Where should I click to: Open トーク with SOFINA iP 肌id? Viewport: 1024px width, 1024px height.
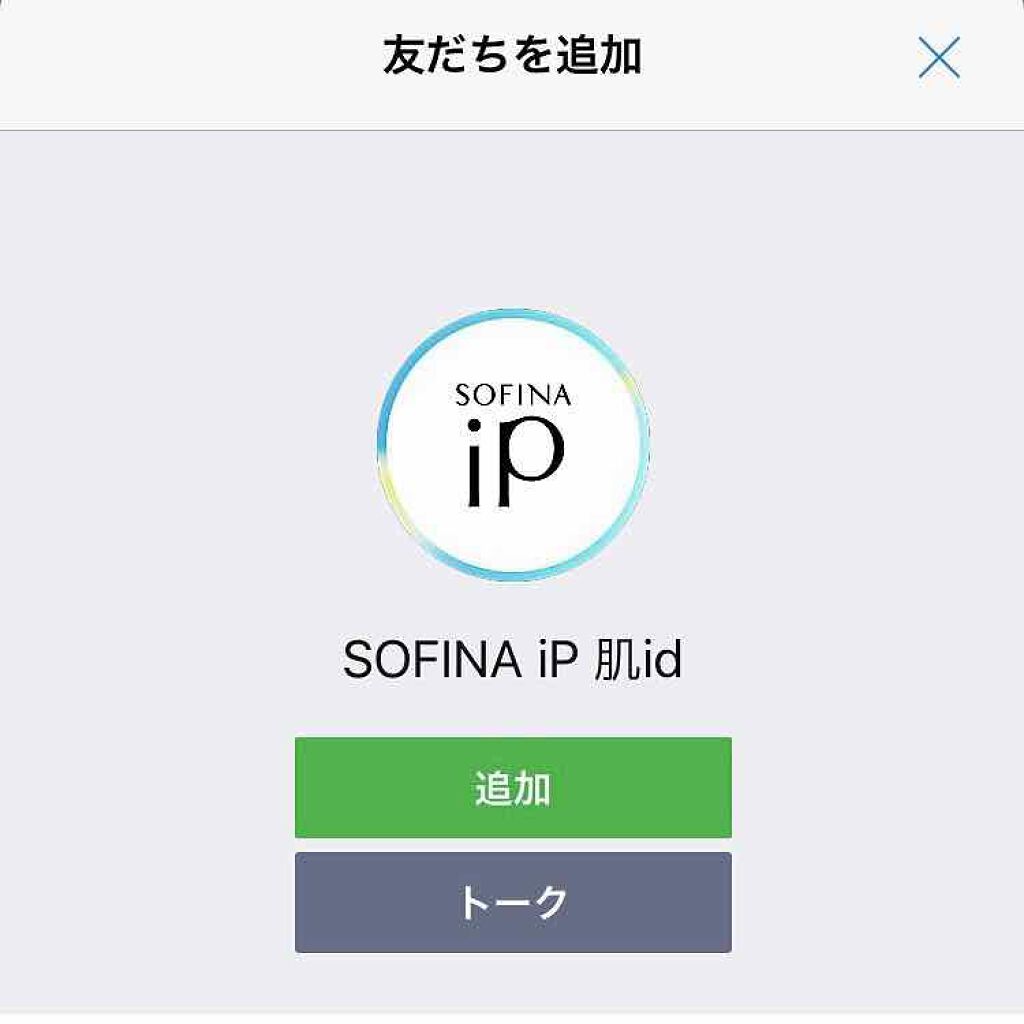(513, 902)
